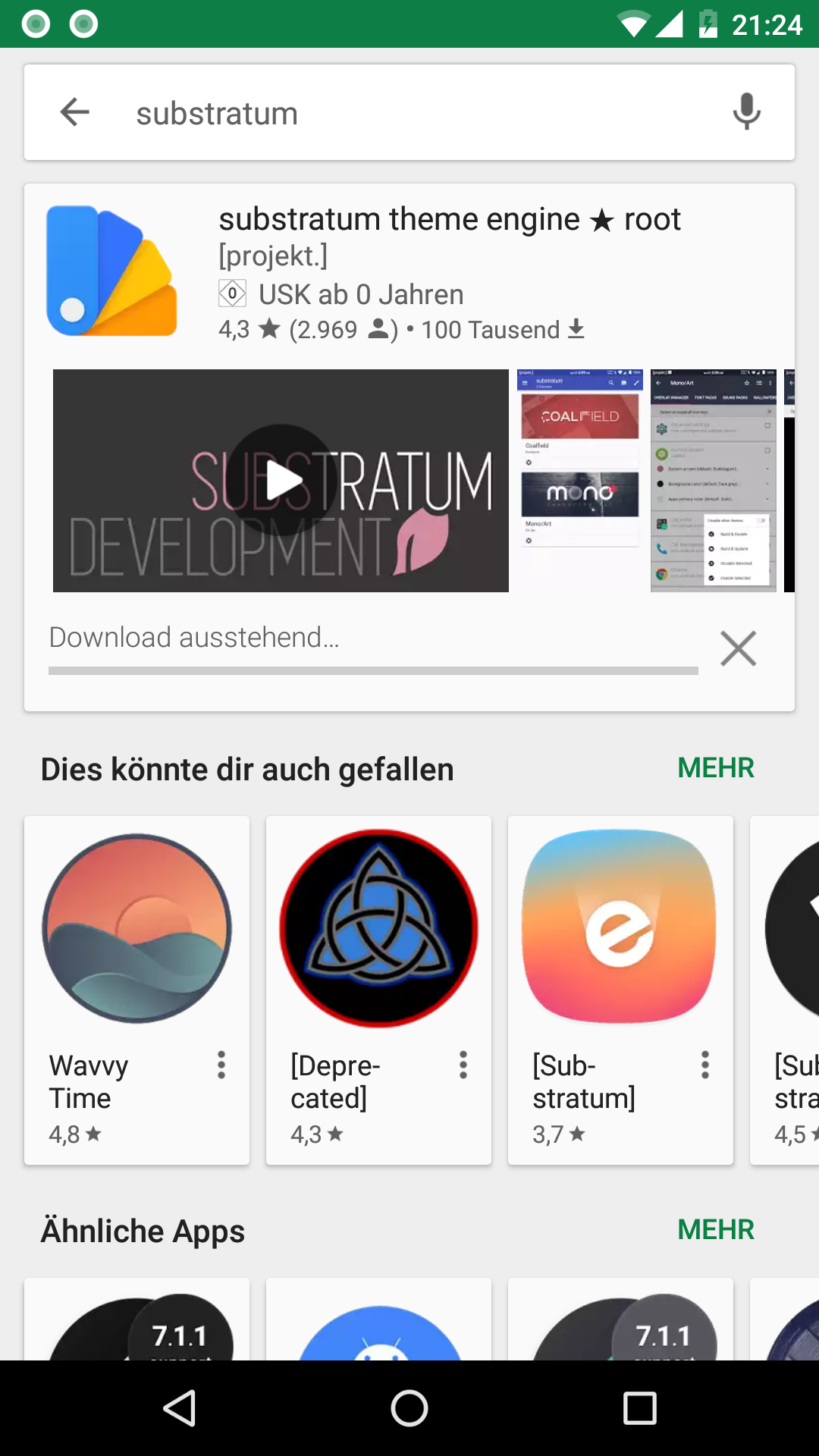
Task: Go back from the search results
Action: pos(75,112)
